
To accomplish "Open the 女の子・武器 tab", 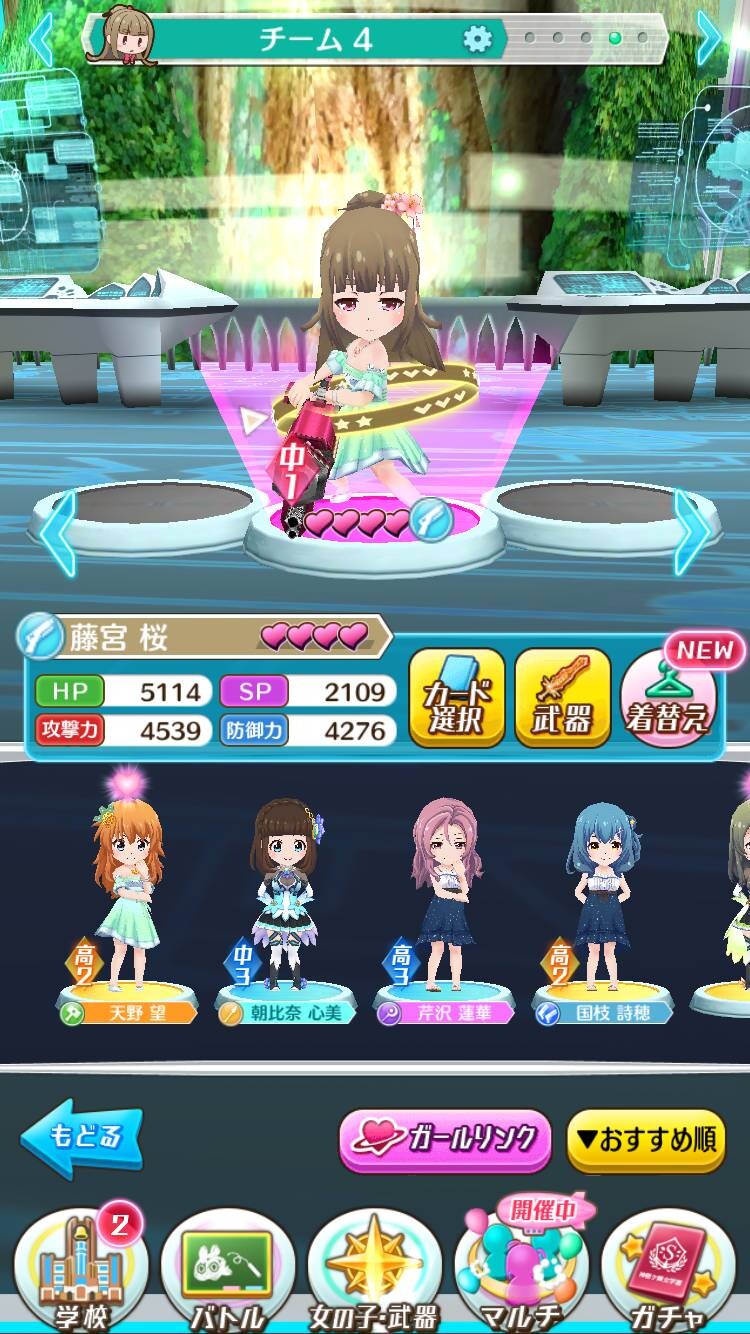I will click(x=375, y=1270).
